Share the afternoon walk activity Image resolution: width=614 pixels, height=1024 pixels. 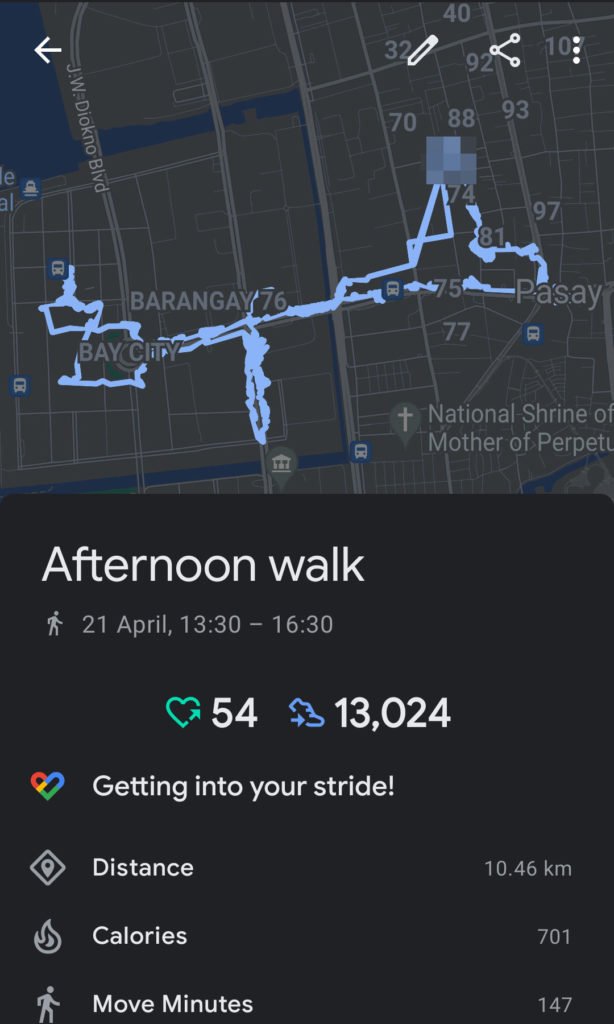coord(505,51)
